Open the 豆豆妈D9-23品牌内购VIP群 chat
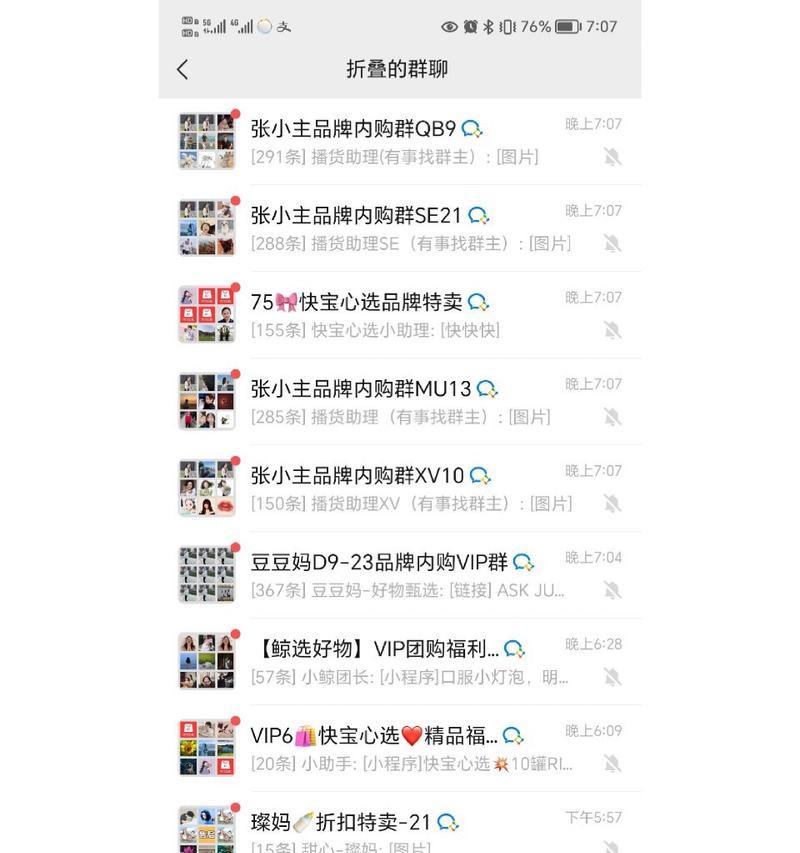This screenshot has width=800, height=853. 400,575
